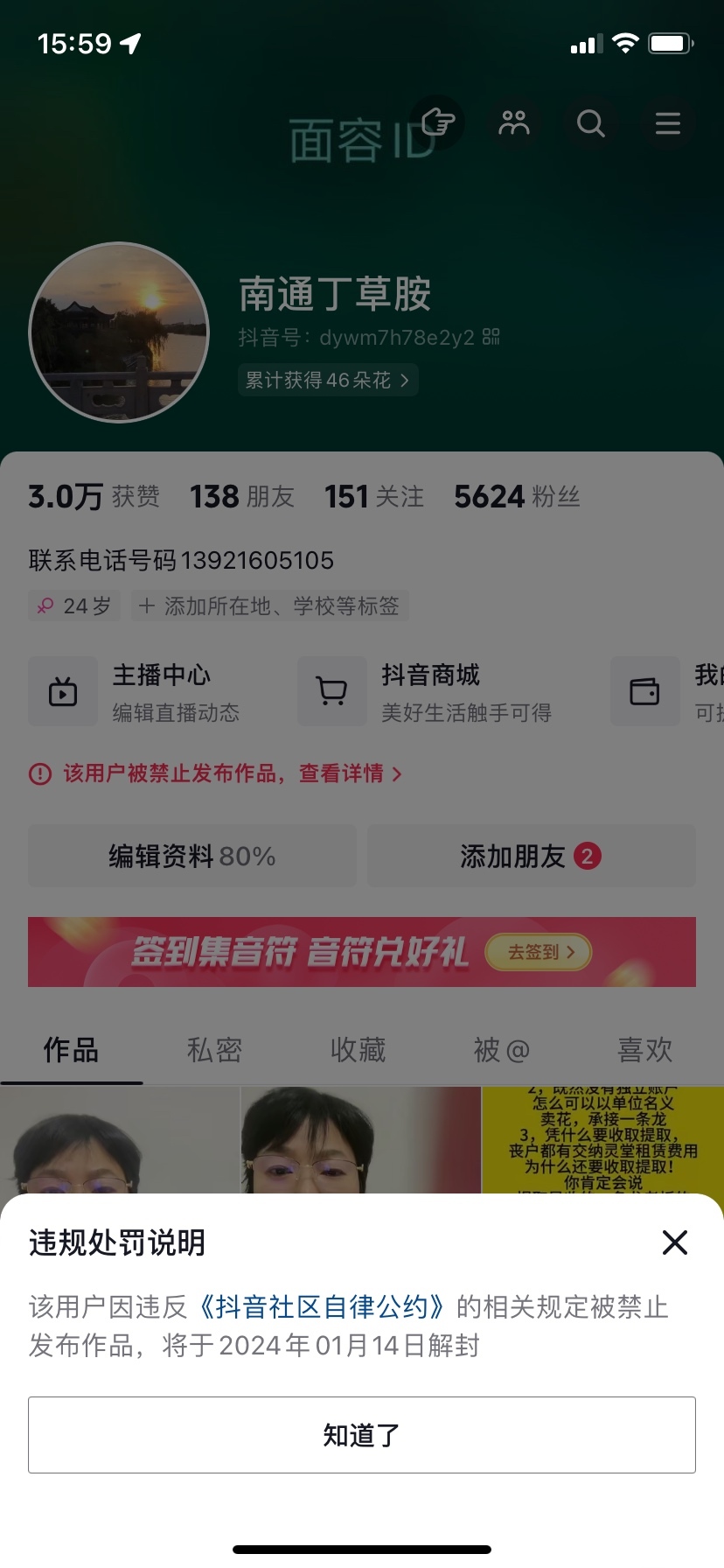
Task: Tap 添加朋友 button
Action: coord(530,856)
